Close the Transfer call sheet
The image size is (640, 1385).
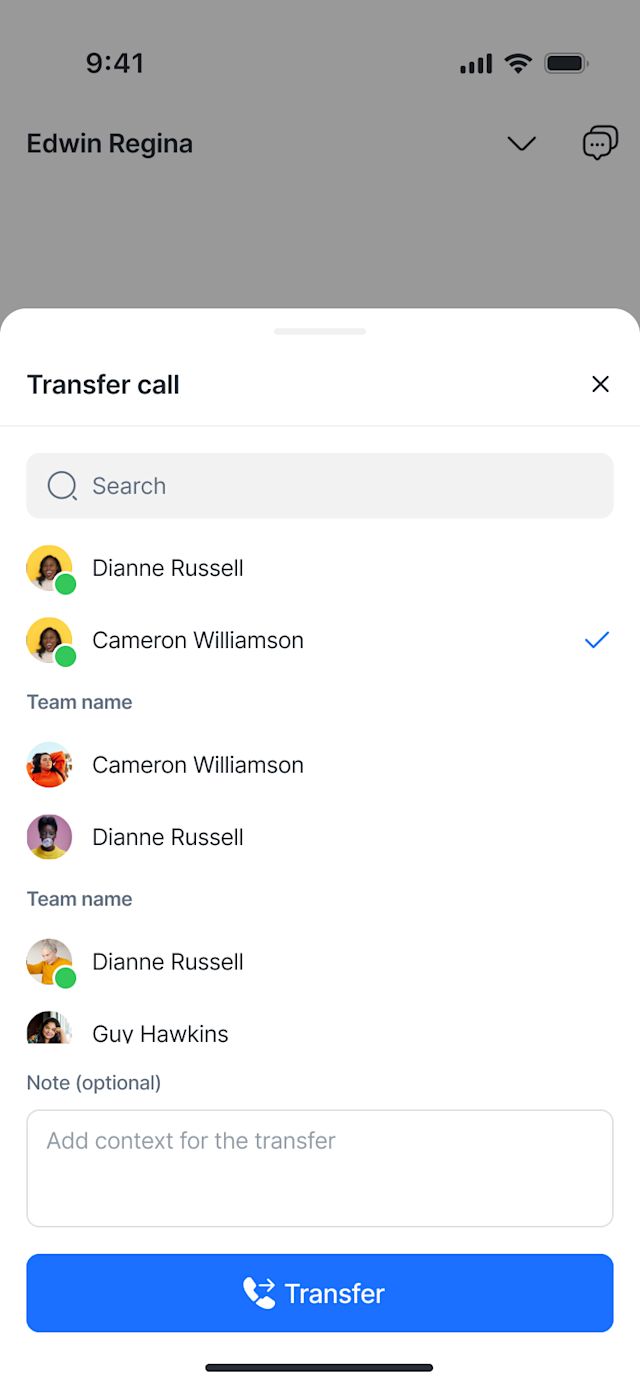(600, 384)
